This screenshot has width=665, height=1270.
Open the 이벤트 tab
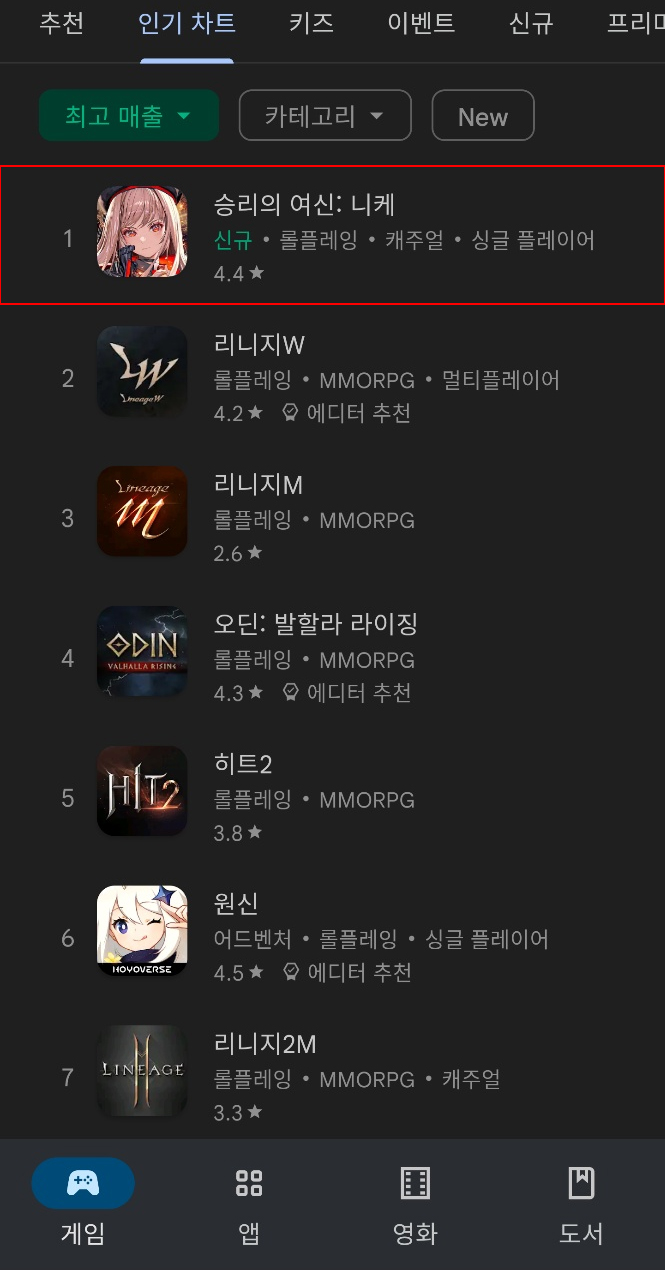[x=420, y=24]
